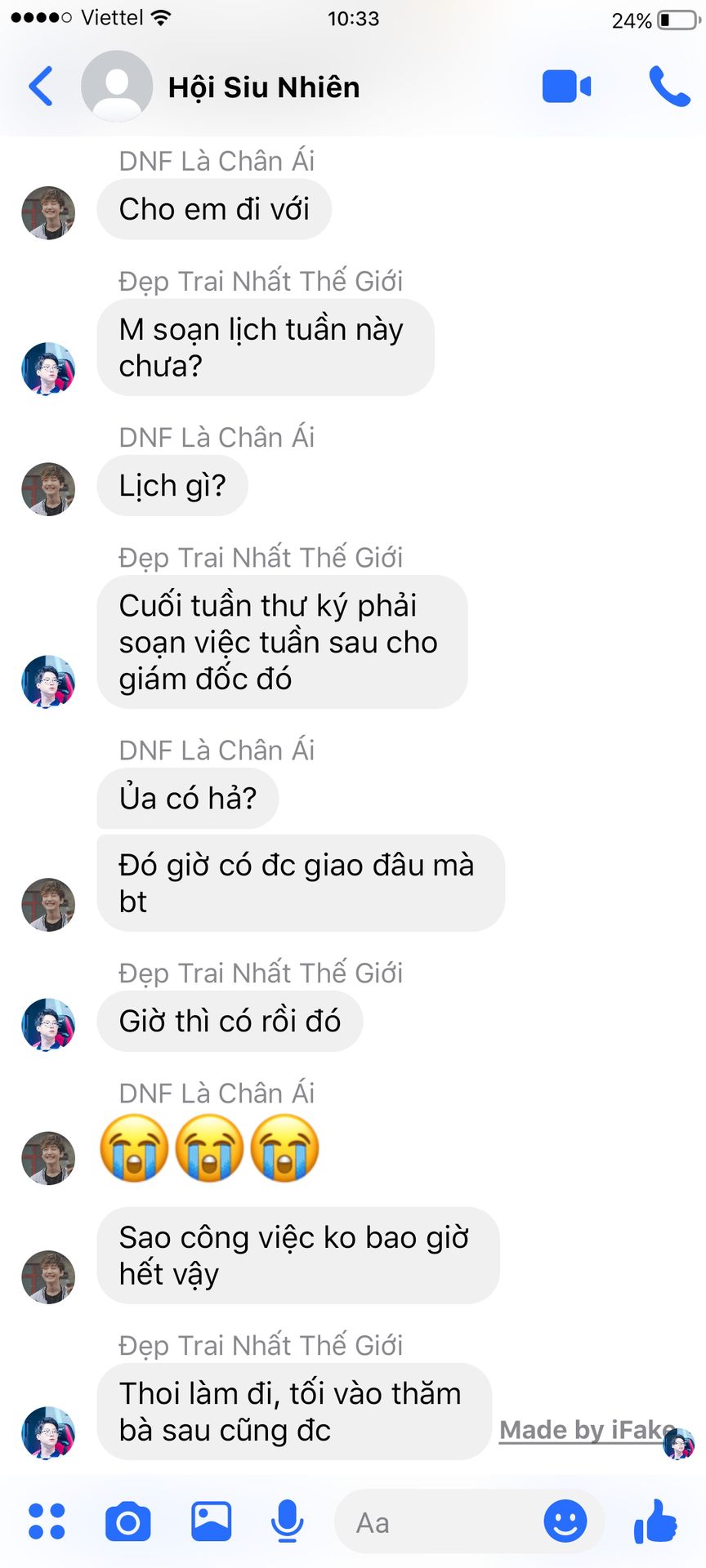706x1568 pixels.
Task: Start a video call with Hội Siu Nhiên
Action: click(566, 87)
